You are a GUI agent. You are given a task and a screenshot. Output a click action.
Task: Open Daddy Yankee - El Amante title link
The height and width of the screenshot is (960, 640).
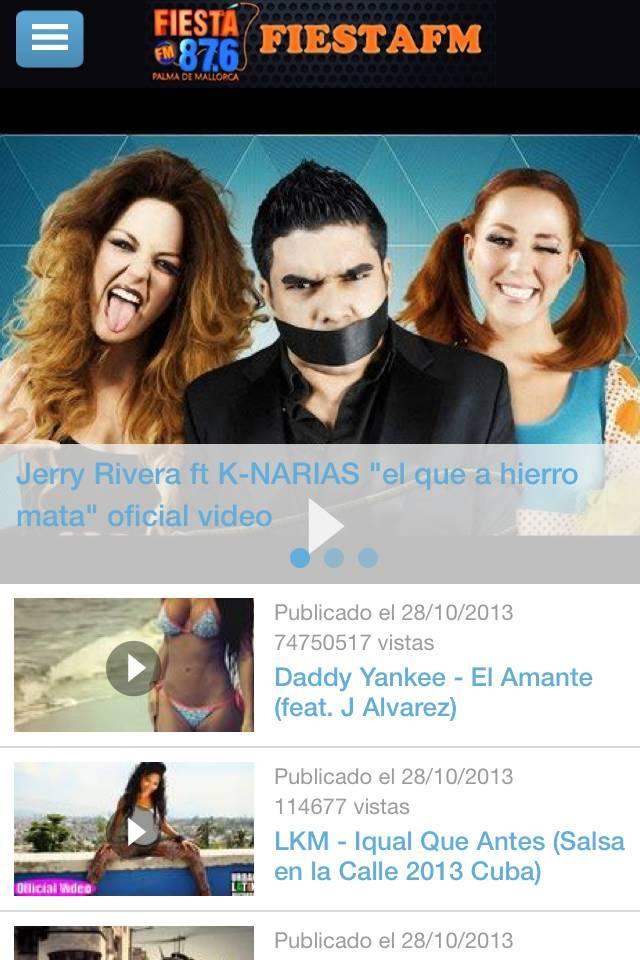coord(433,692)
